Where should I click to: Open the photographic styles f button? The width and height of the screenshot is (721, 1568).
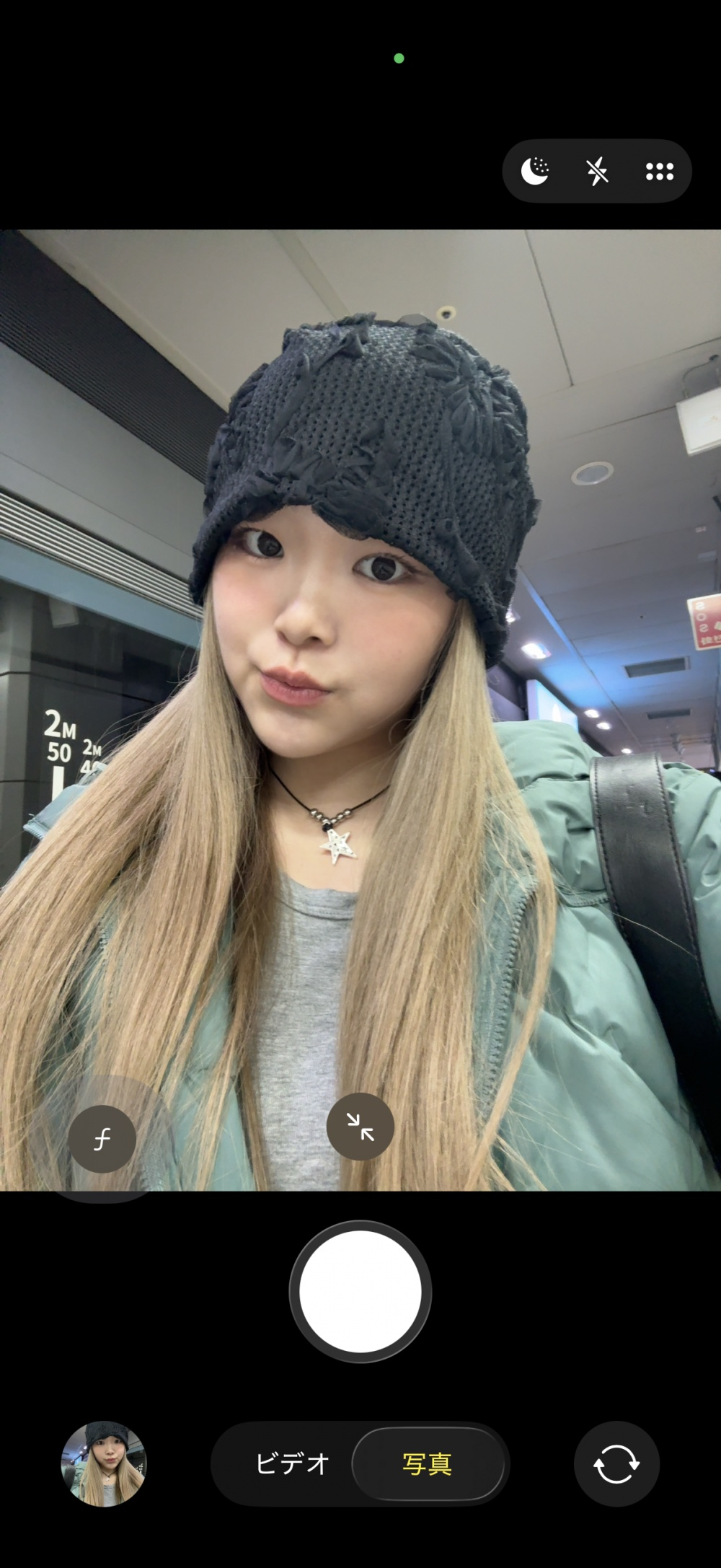[x=102, y=1139]
